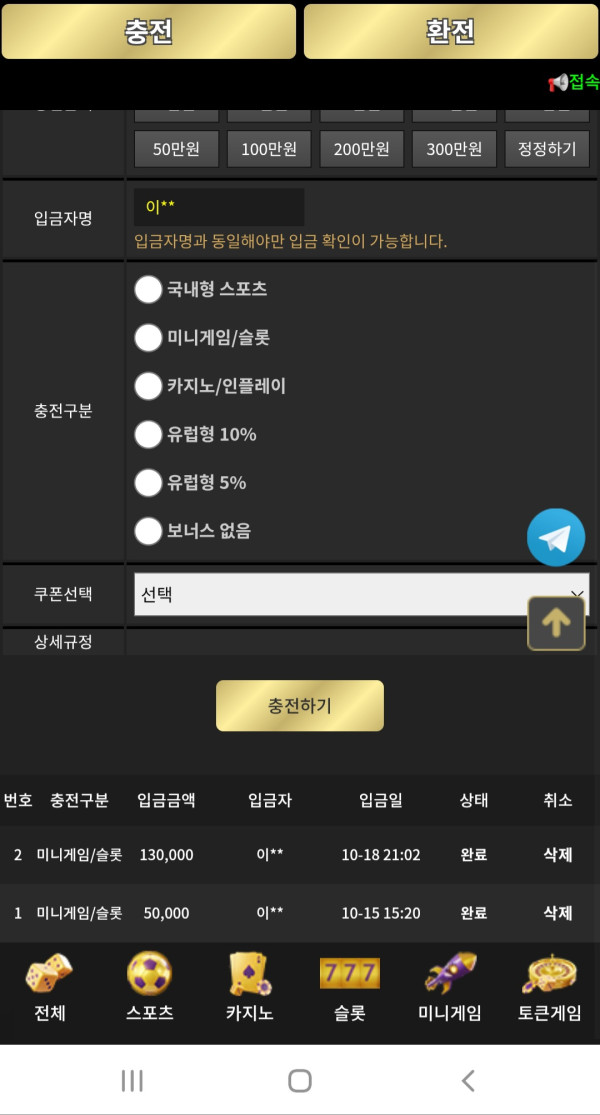600x1115 pixels.
Task: Choose the 카지노/인플레이 radio option
Action: tap(148, 386)
